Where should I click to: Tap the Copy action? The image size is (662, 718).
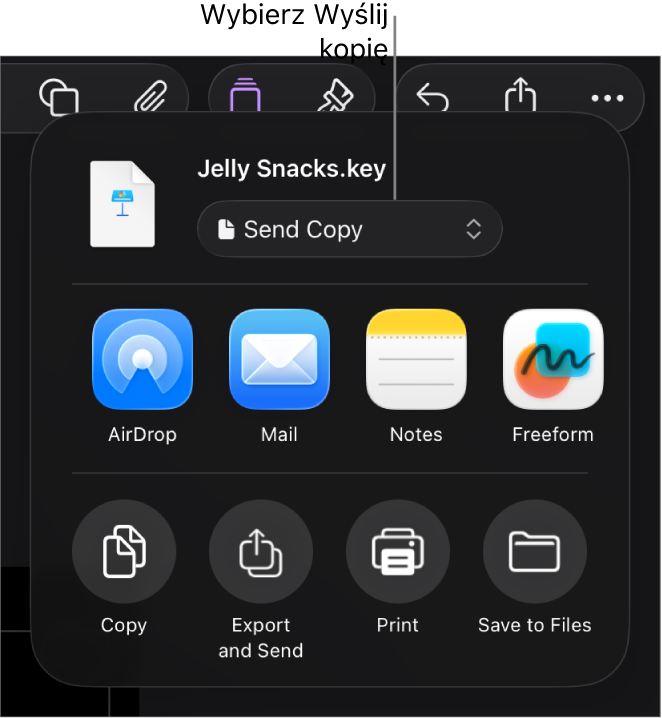point(124,552)
